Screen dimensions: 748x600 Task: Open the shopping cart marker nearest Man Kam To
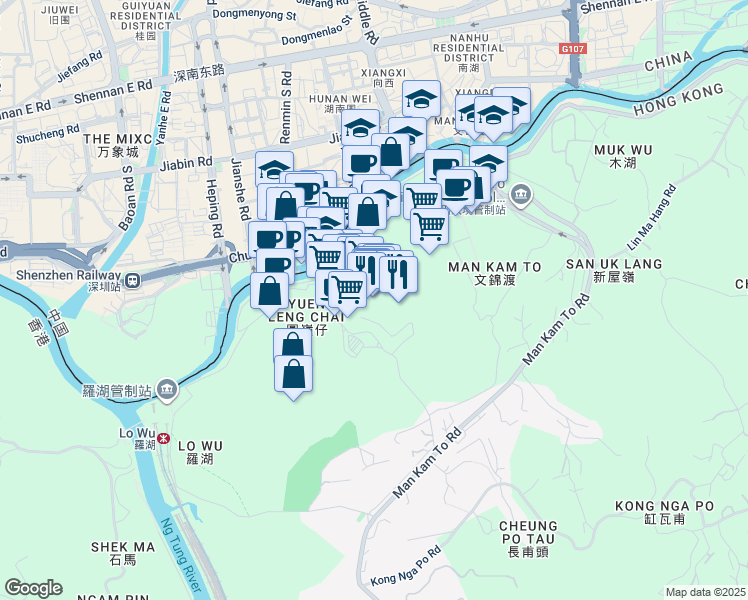[429, 226]
